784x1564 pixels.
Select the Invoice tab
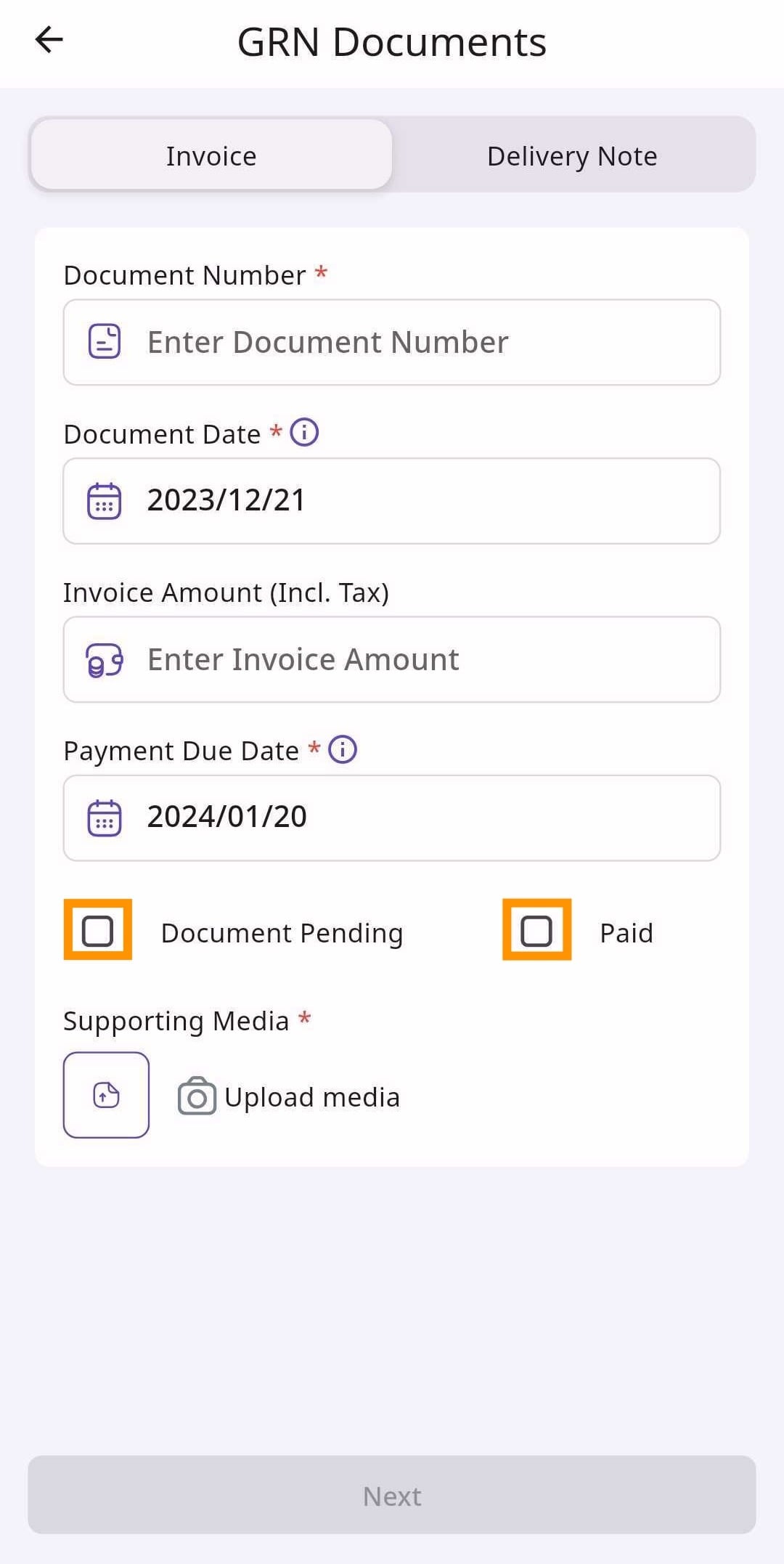click(211, 155)
